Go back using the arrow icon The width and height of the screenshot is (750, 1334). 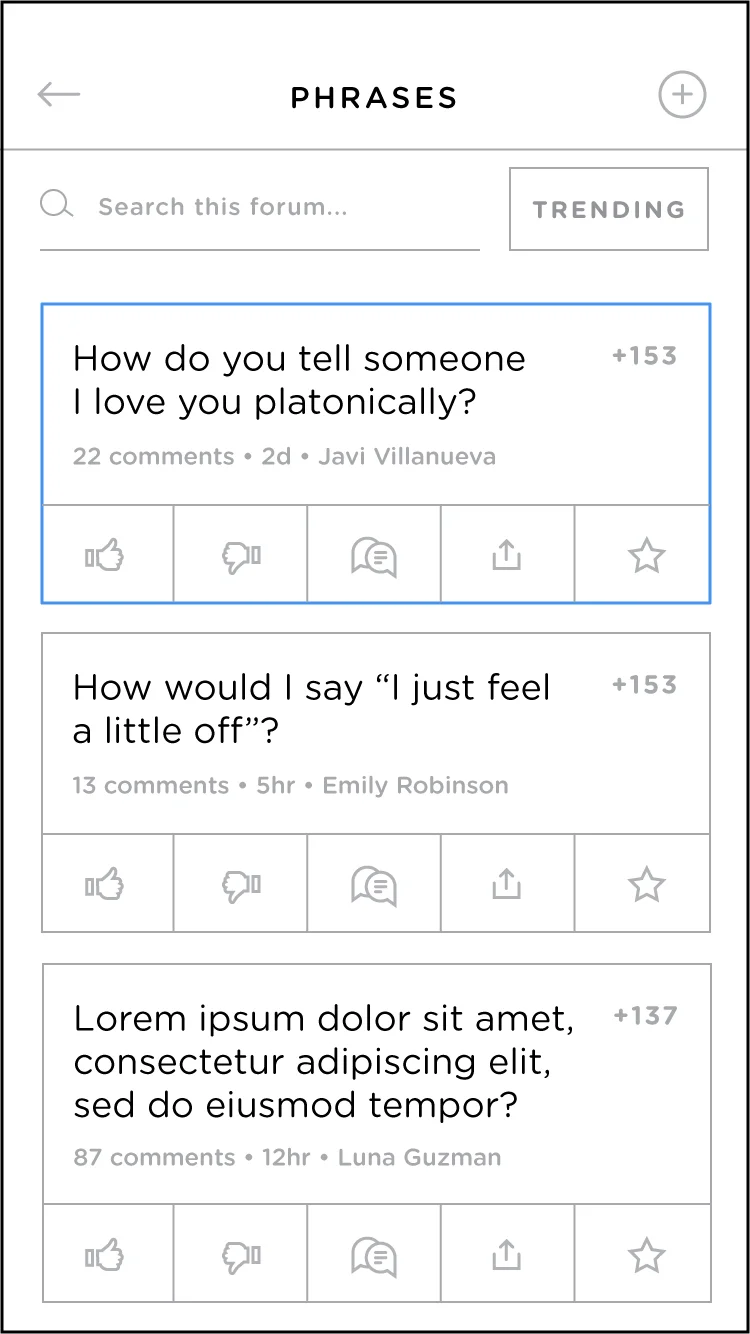(x=58, y=95)
